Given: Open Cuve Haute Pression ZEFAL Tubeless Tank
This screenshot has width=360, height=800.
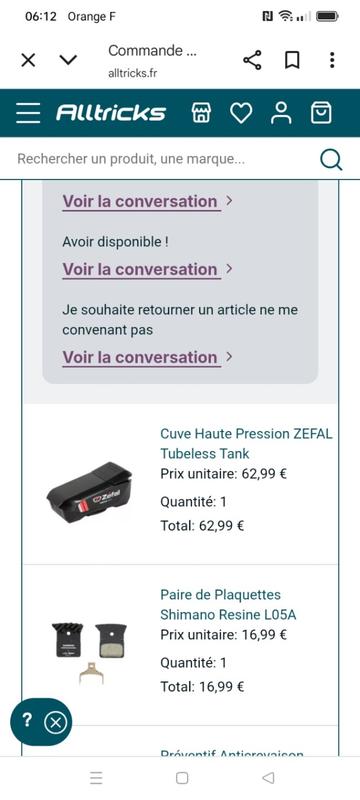Looking at the screenshot, I should (x=246, y=443).
